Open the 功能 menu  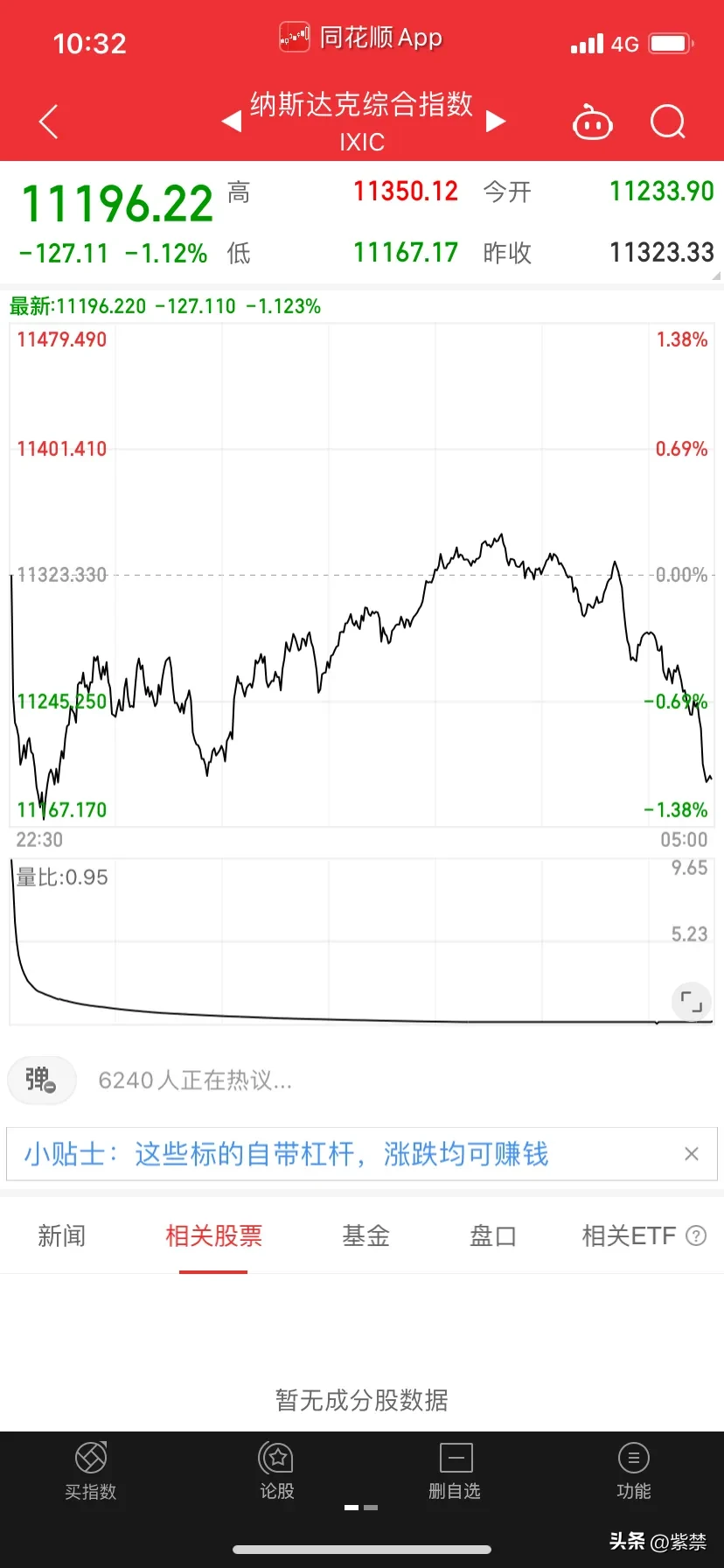(x=633, y=1472)
